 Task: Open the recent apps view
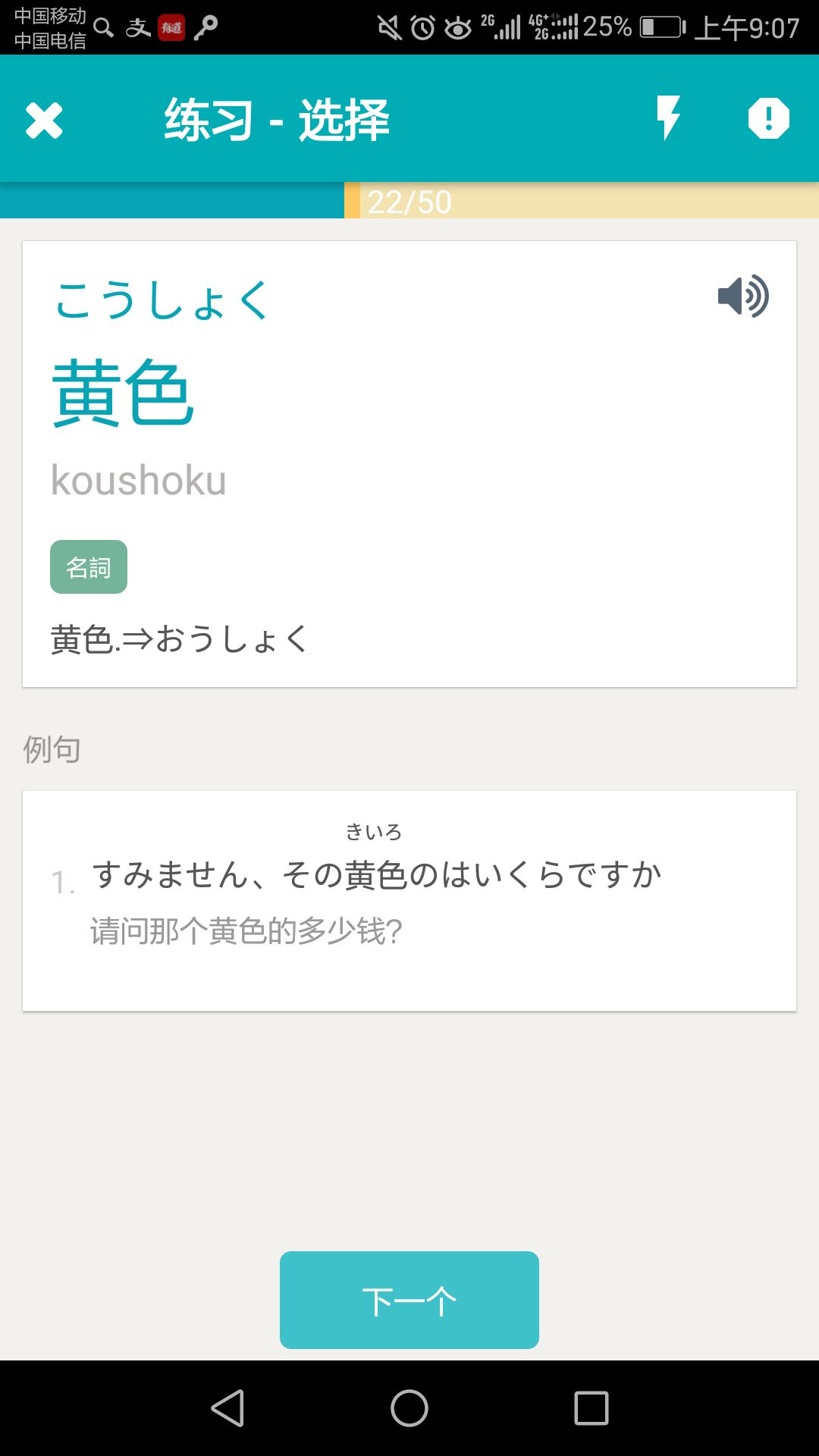[591, 1408]
